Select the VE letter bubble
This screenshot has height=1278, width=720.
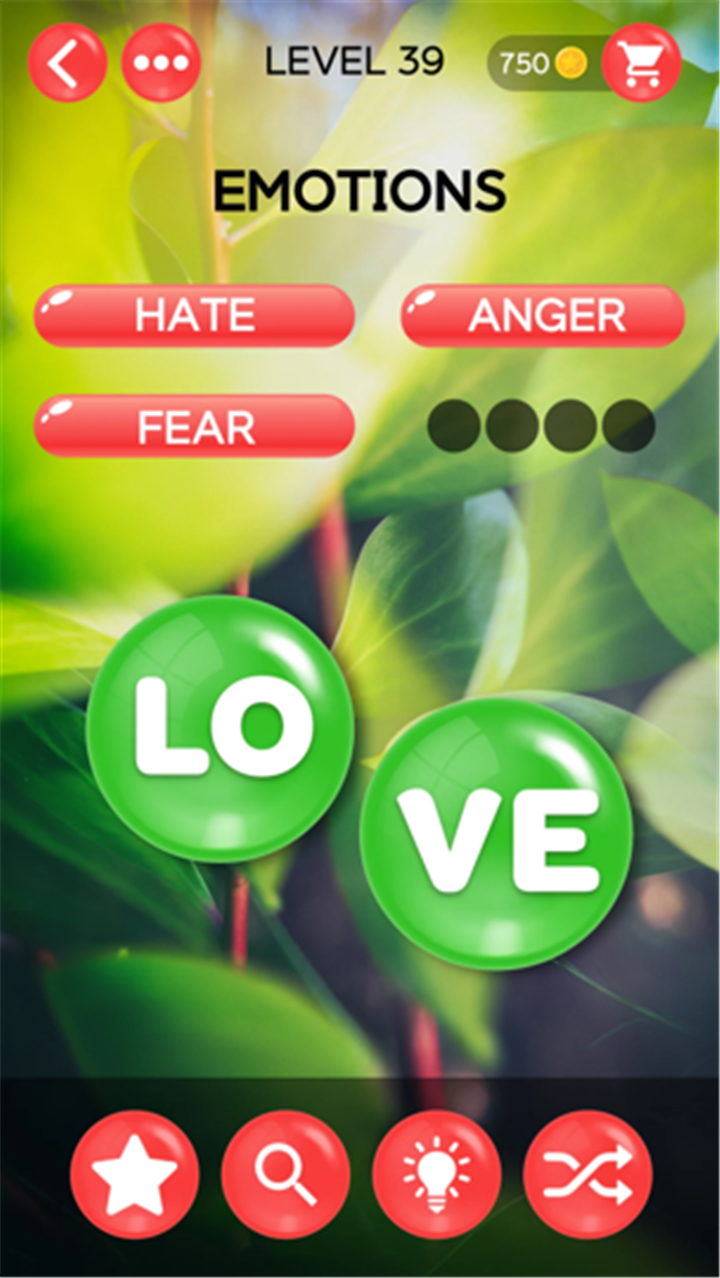coord(496,834)
